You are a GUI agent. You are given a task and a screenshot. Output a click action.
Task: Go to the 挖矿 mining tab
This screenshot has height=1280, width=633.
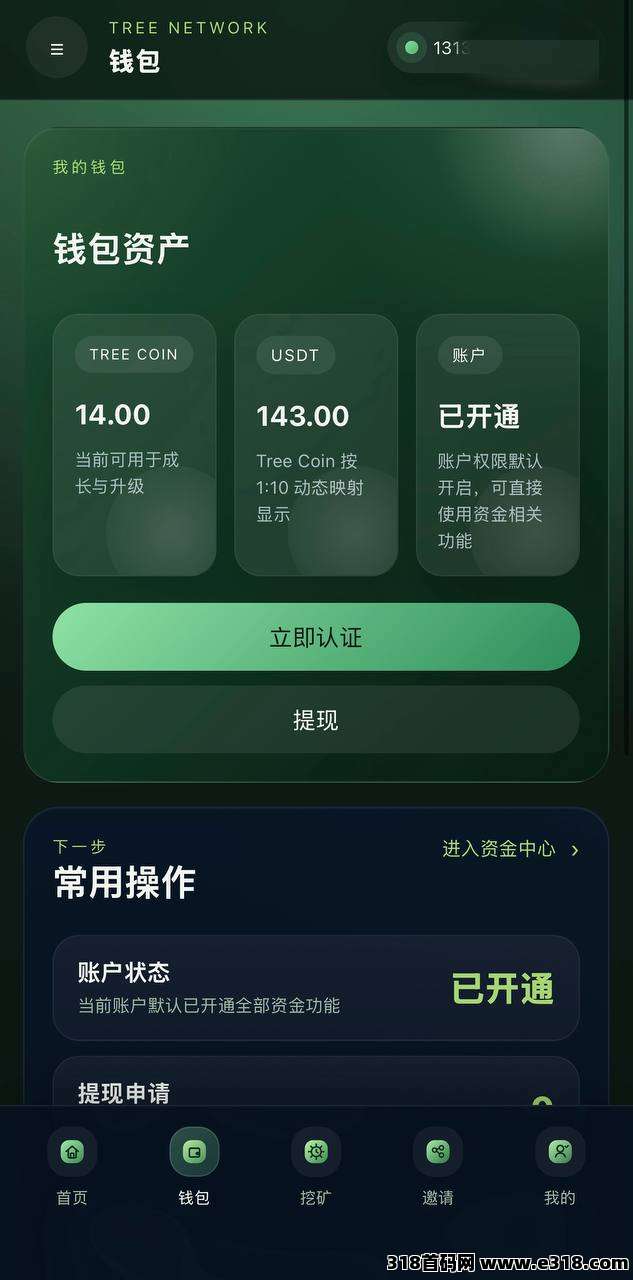tap(316, 1167)
